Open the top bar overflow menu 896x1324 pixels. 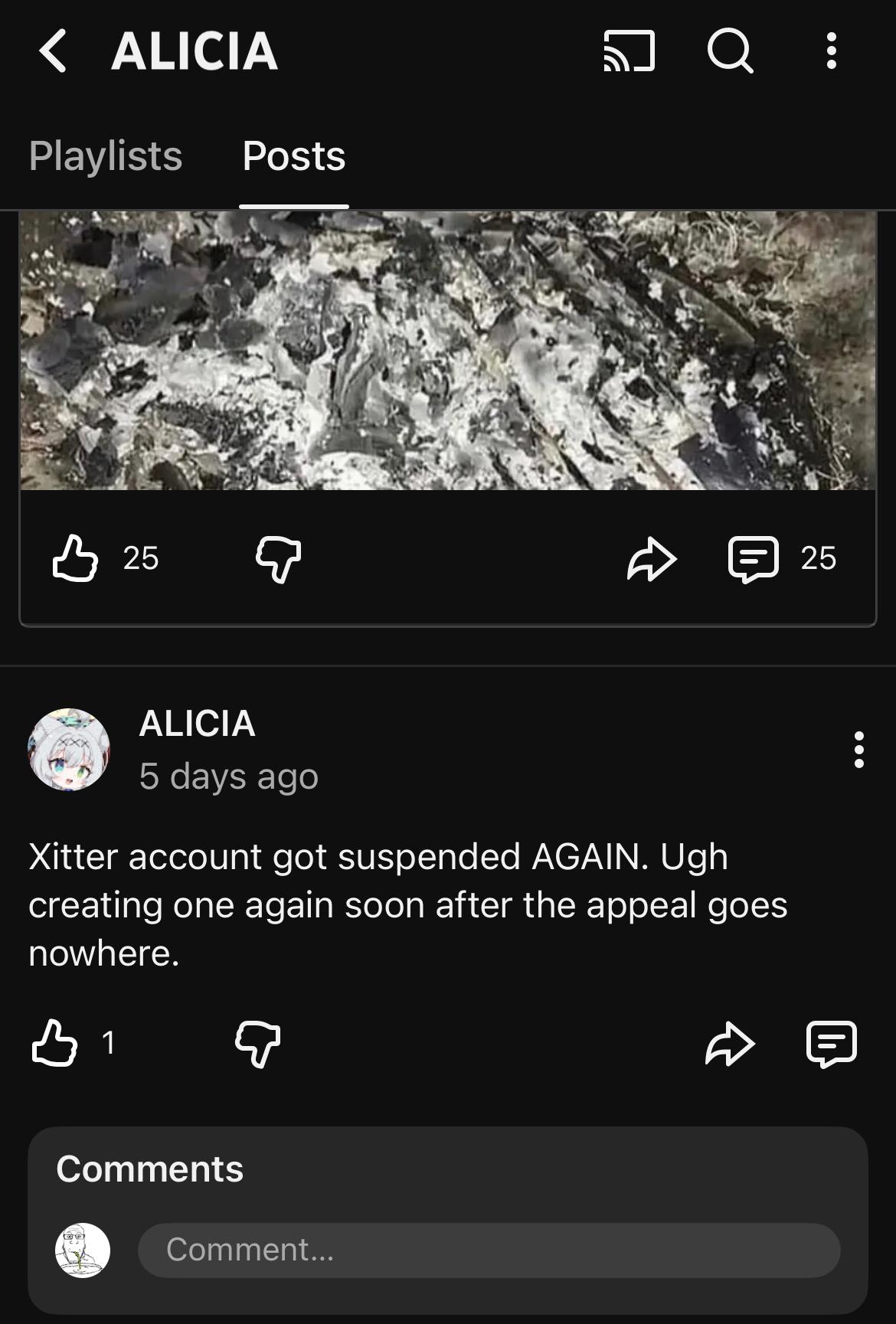tap(831, 51)
